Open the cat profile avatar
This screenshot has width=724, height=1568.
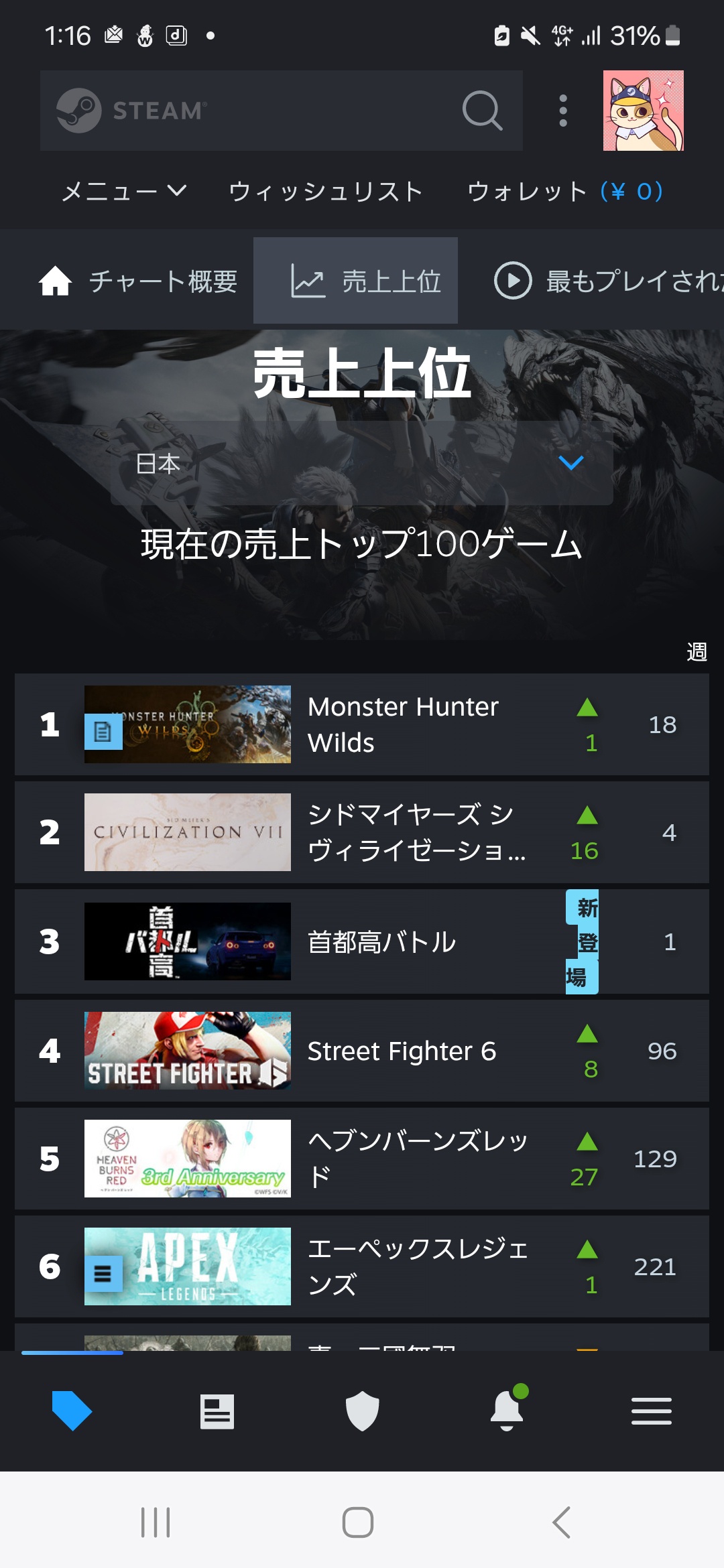[x=644, y=111]
